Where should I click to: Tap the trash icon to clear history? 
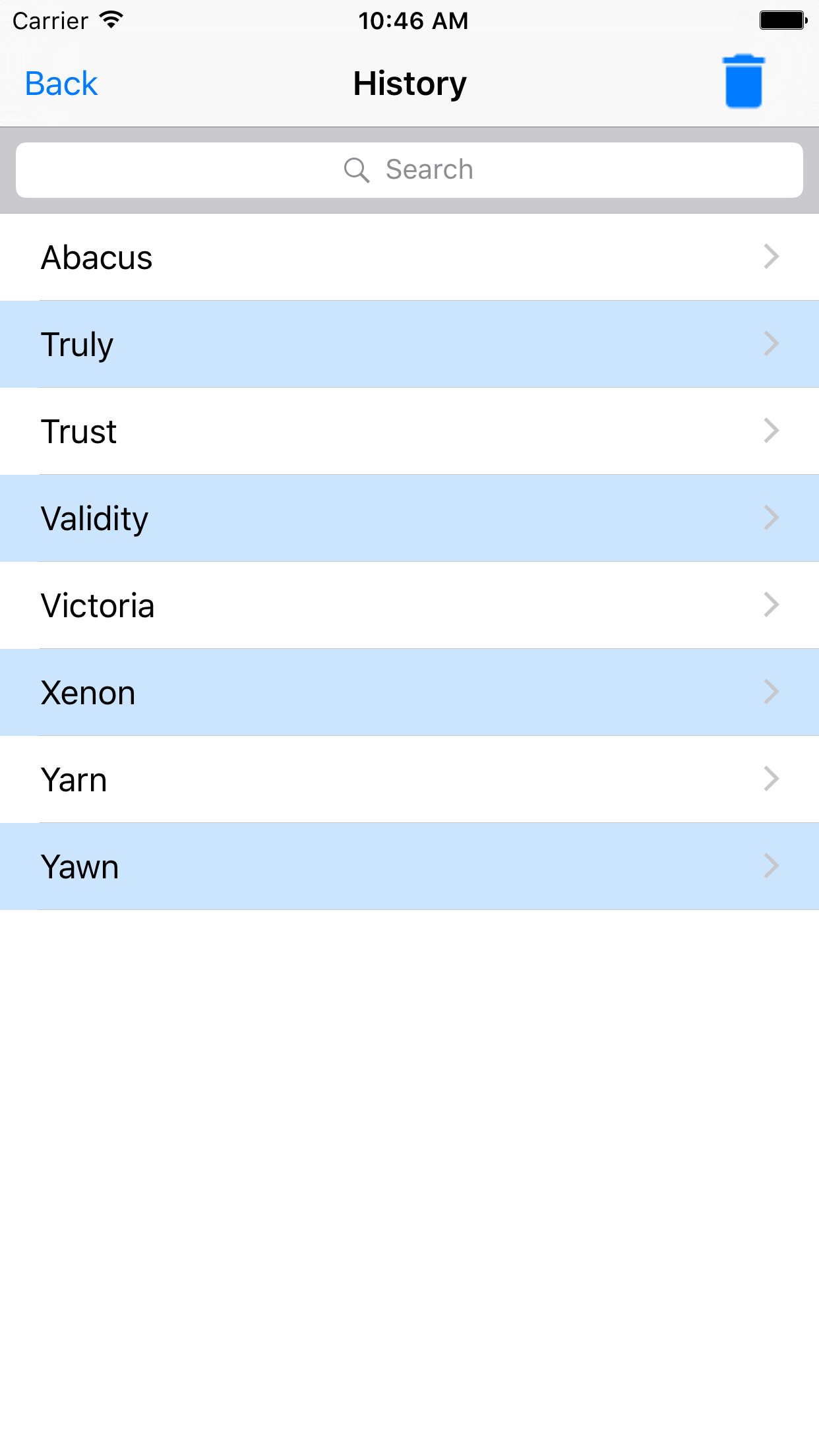(743, 81)
